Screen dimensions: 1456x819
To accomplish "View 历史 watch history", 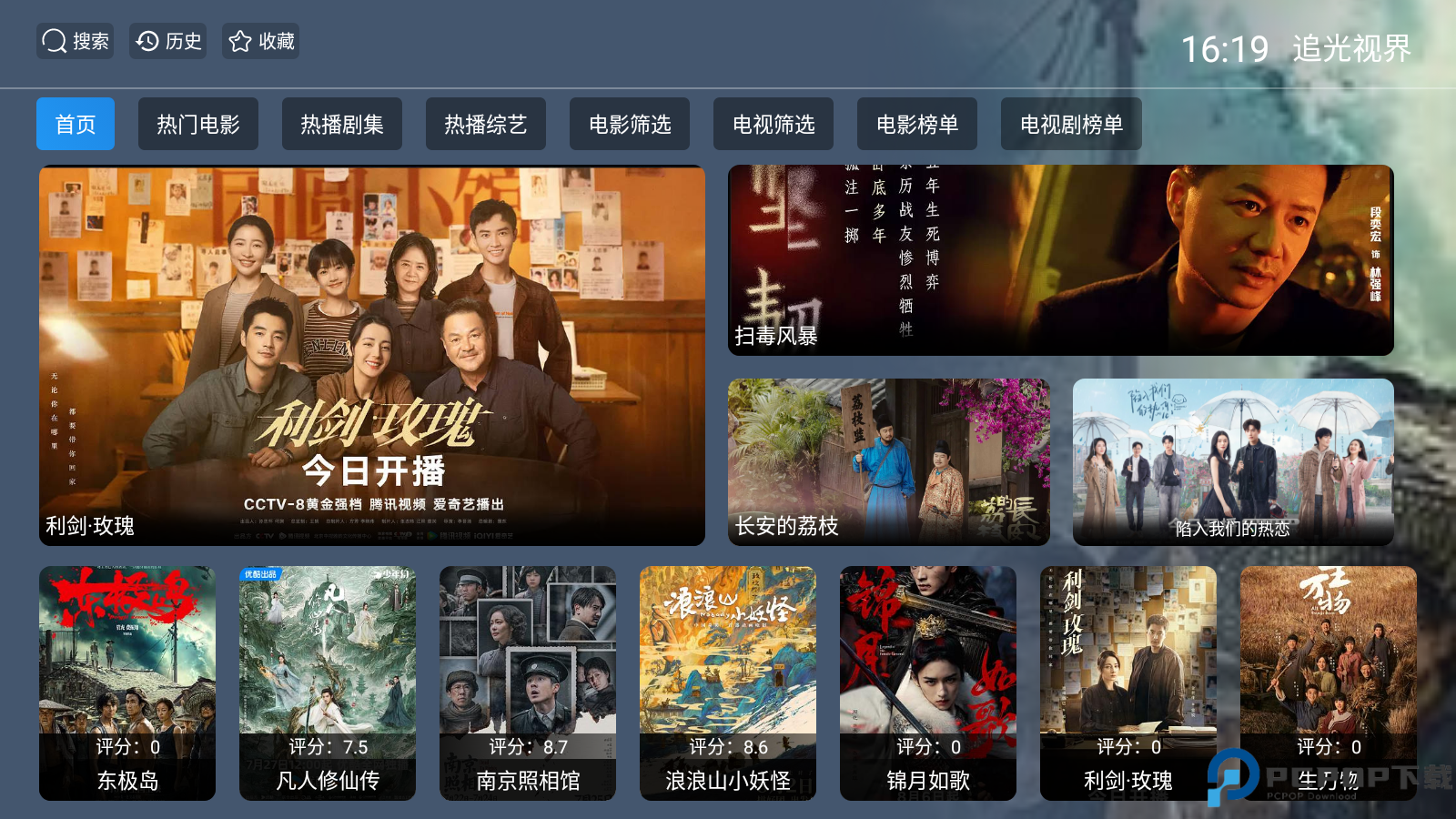I will [168, 41].
